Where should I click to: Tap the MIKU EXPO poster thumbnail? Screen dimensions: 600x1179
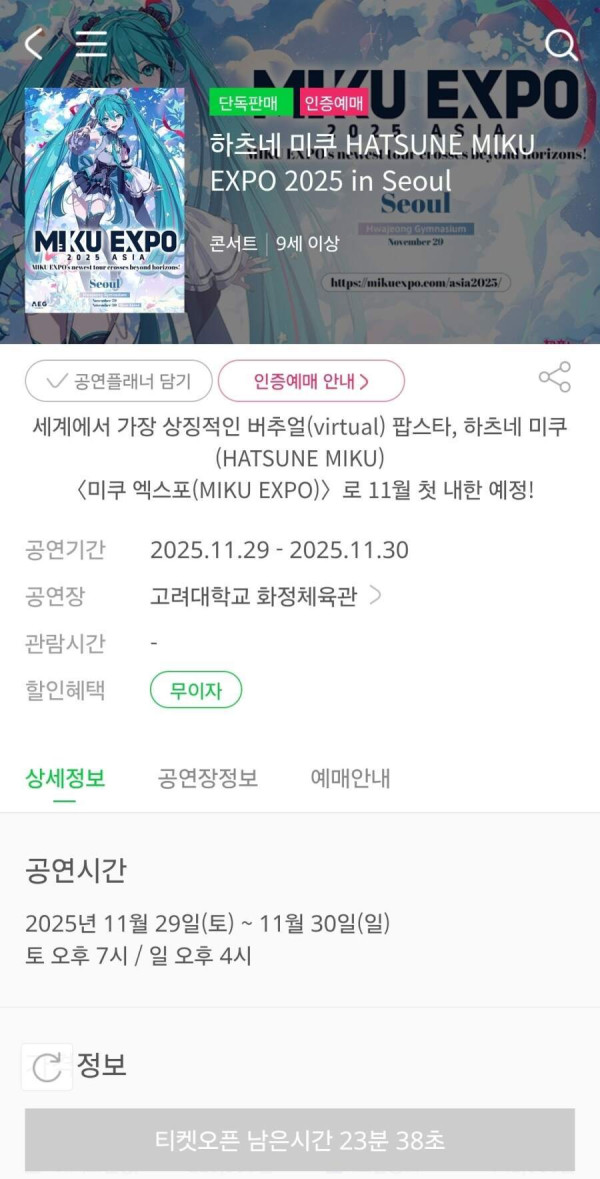click(x=105, y=200)
